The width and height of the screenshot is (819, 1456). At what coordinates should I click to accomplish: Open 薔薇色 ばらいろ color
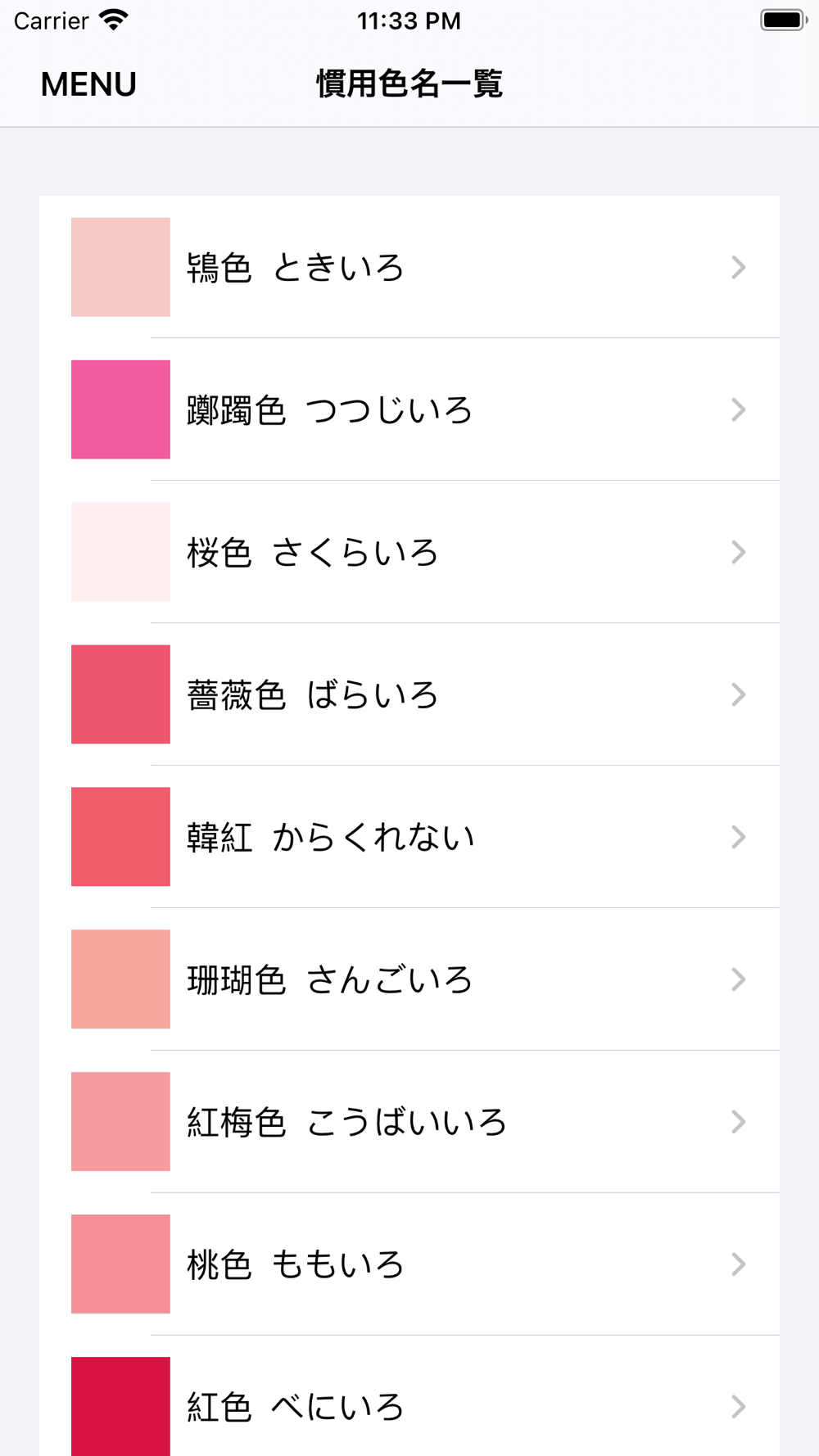[x=409, y=694]
